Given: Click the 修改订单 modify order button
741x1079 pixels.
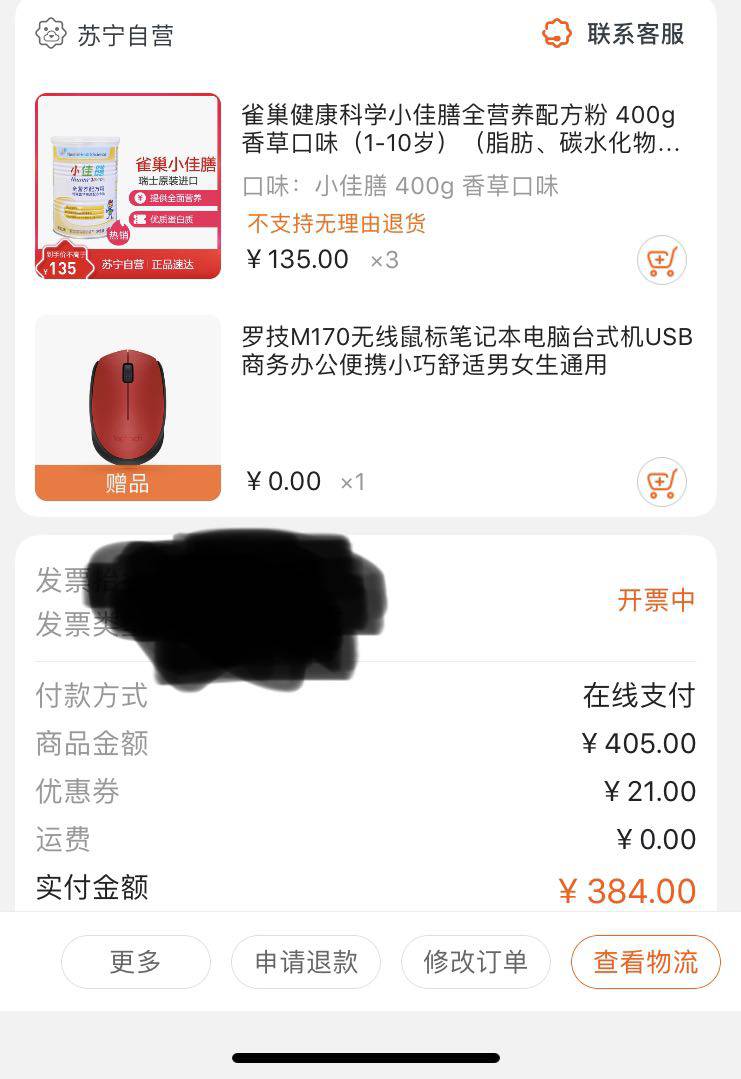Looking at the screenshot, I should 475,961.
